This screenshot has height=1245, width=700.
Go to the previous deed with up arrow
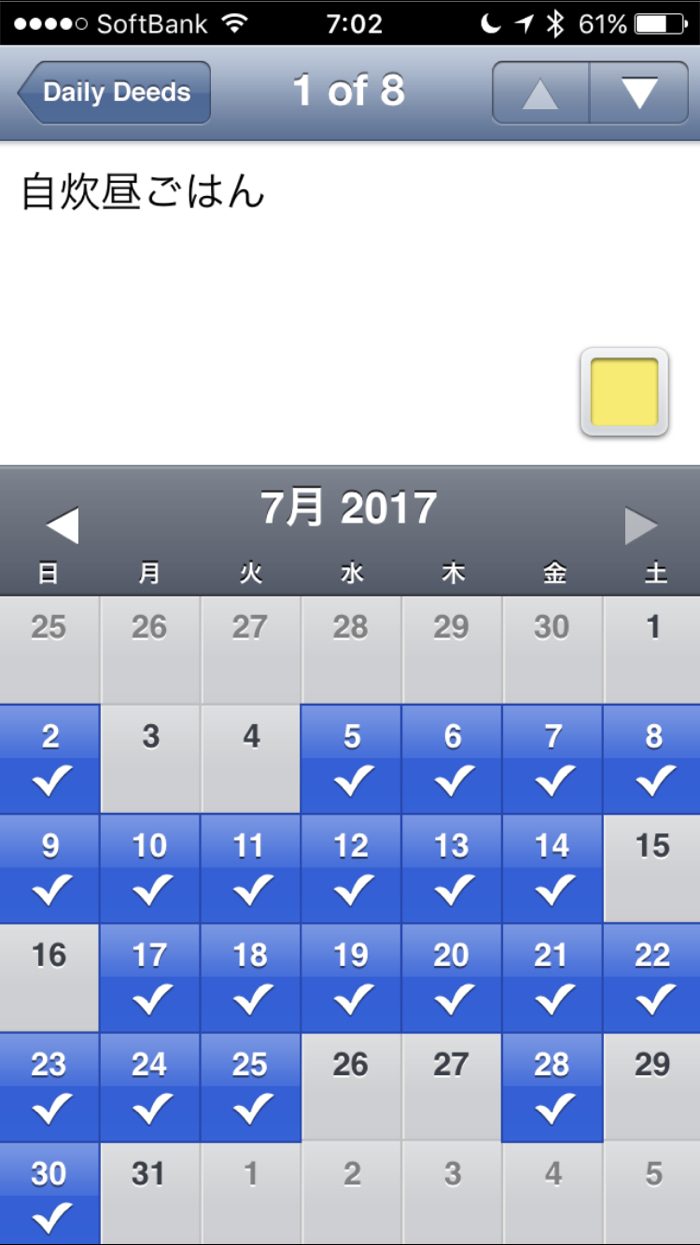coord(540,93)
